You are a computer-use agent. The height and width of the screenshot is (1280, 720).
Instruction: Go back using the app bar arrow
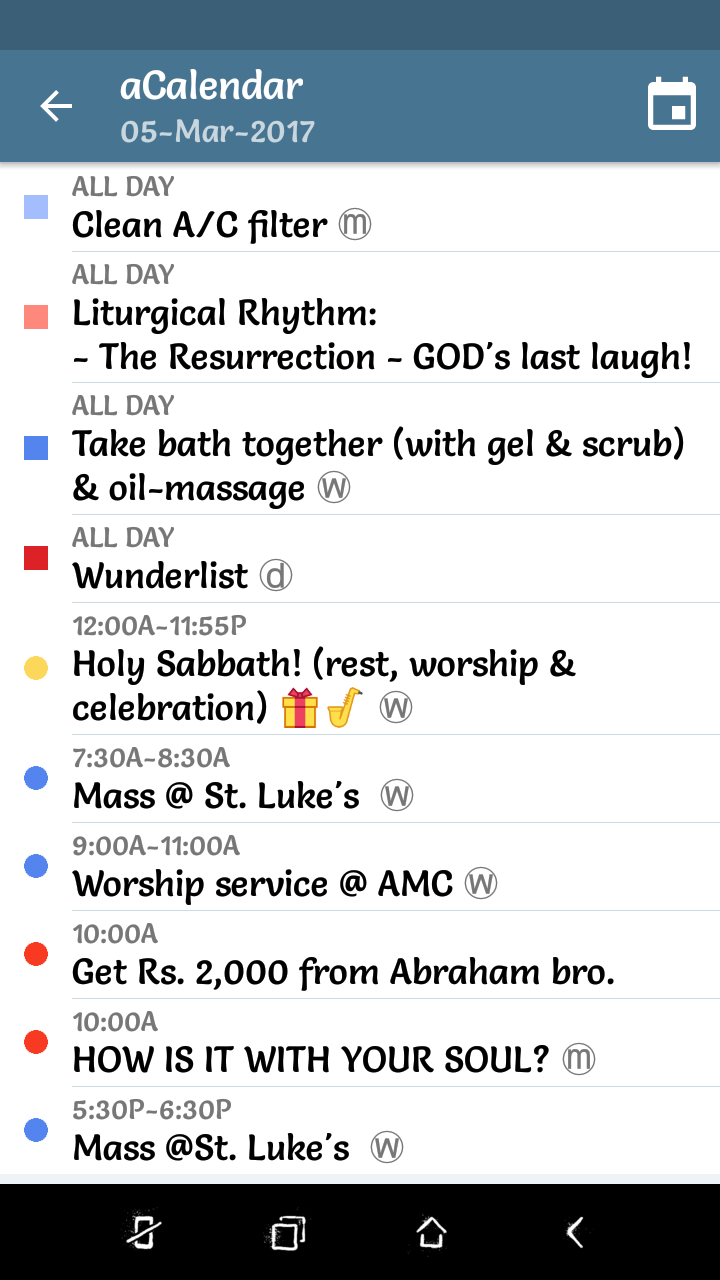click(56, 106)
